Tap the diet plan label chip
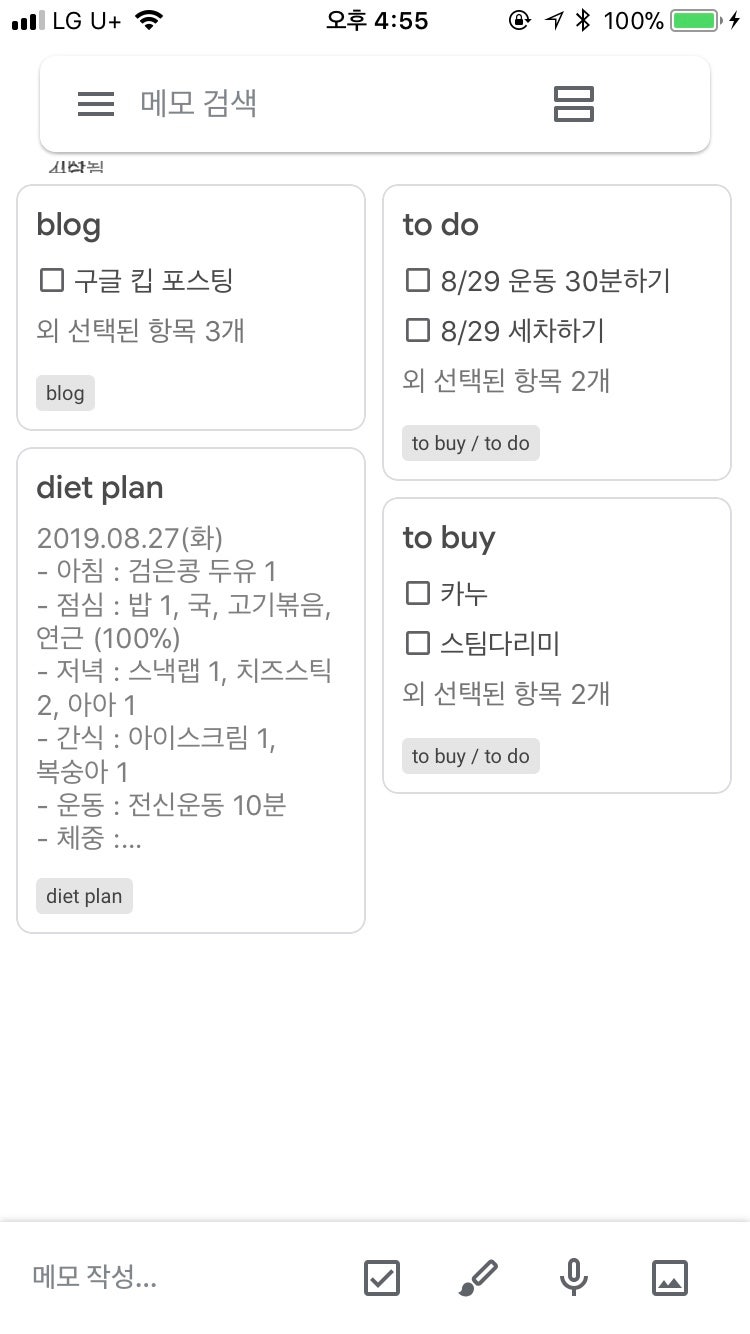This screenshot has width=750, height=1334. [84, 896]
